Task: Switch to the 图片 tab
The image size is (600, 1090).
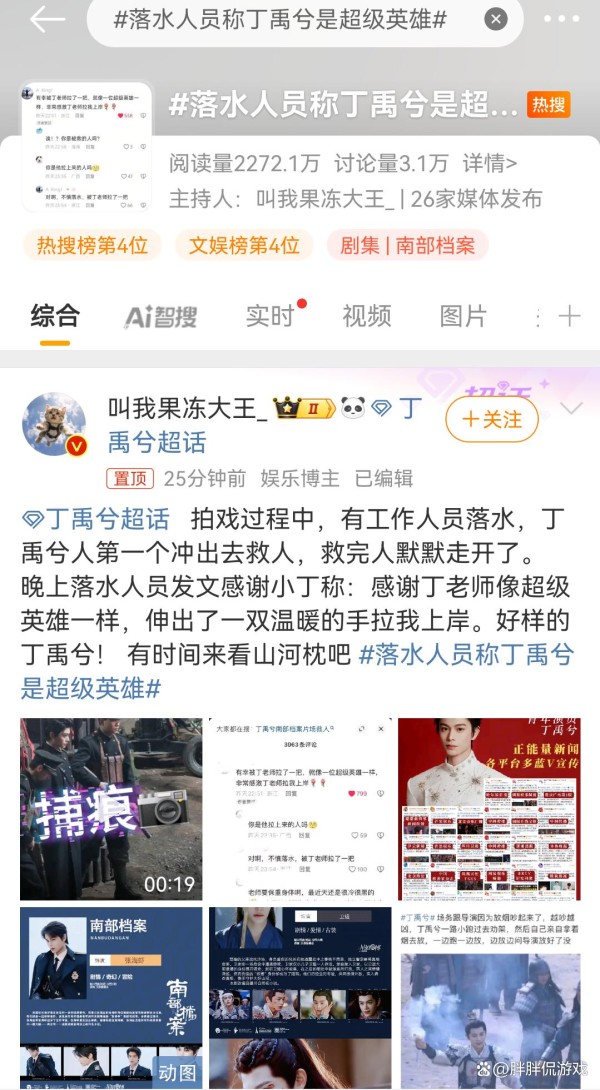Action: tap(463, 317)
